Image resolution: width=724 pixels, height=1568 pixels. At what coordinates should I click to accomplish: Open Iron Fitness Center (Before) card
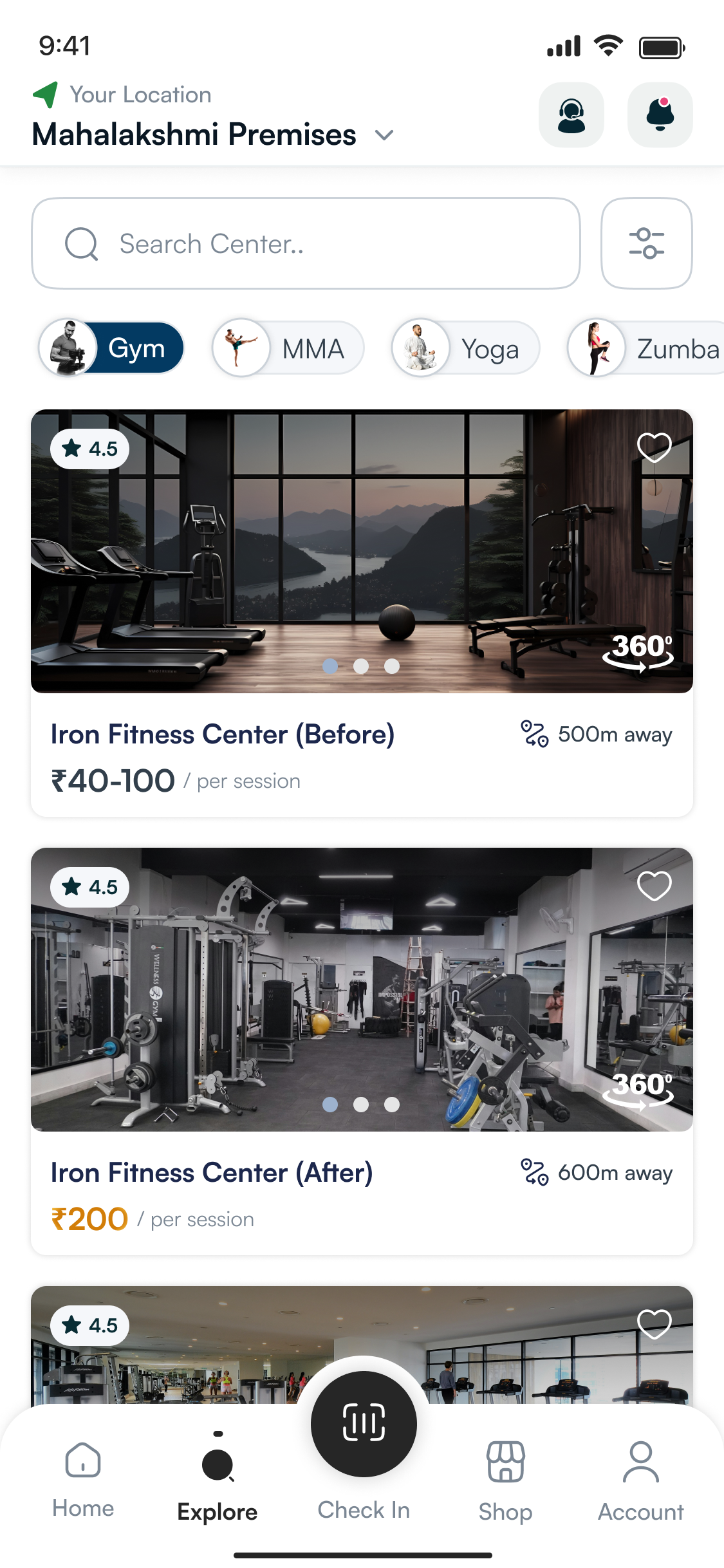222,735
